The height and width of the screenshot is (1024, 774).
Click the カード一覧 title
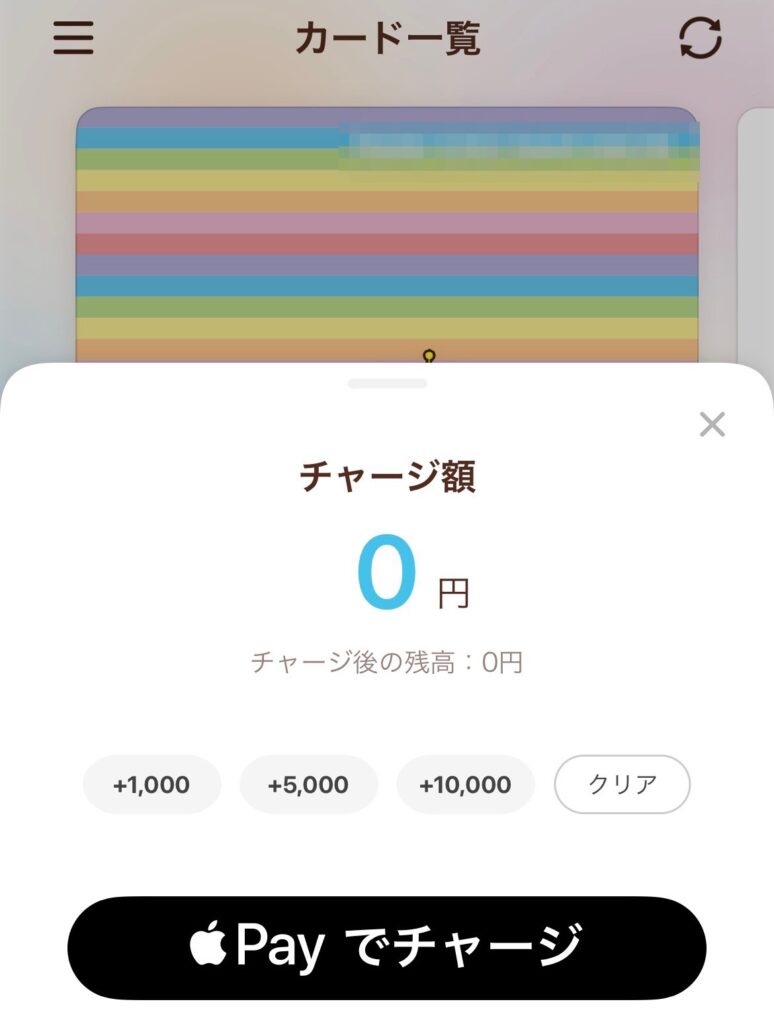click(387, 38)
